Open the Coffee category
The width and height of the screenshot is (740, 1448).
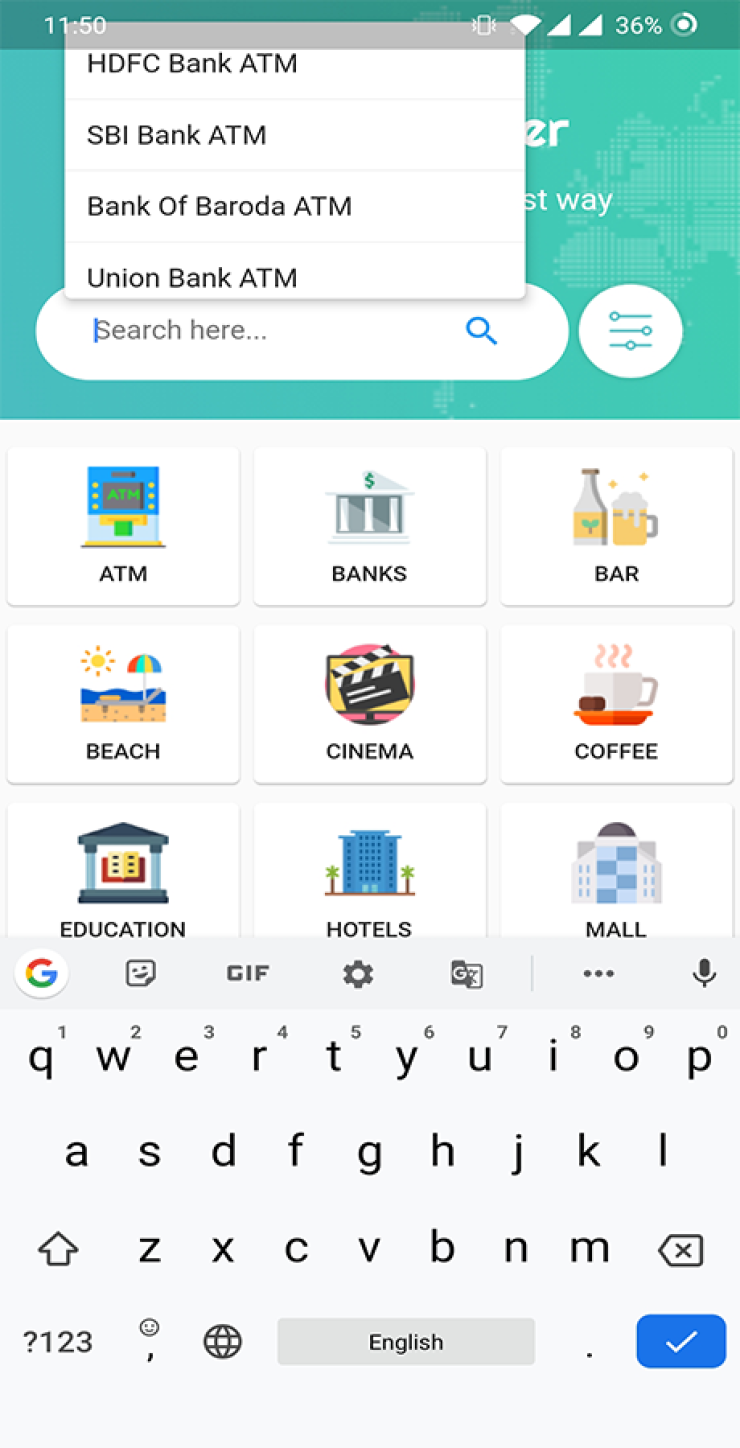click(616, 704)
